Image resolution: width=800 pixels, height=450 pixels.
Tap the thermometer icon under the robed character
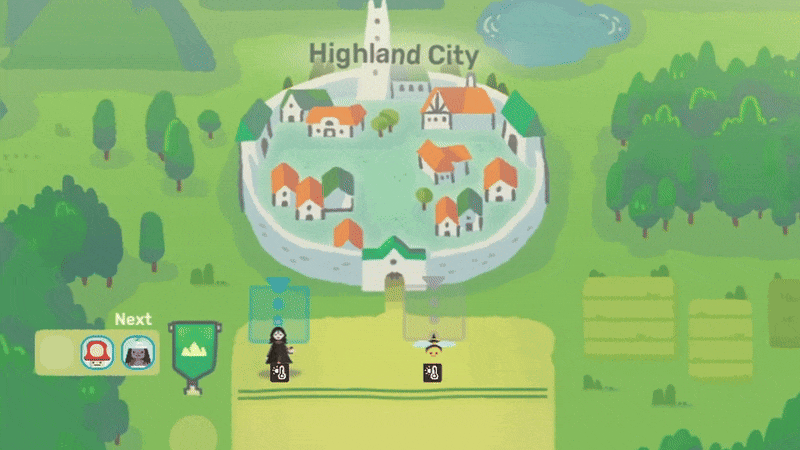[279, 373]
